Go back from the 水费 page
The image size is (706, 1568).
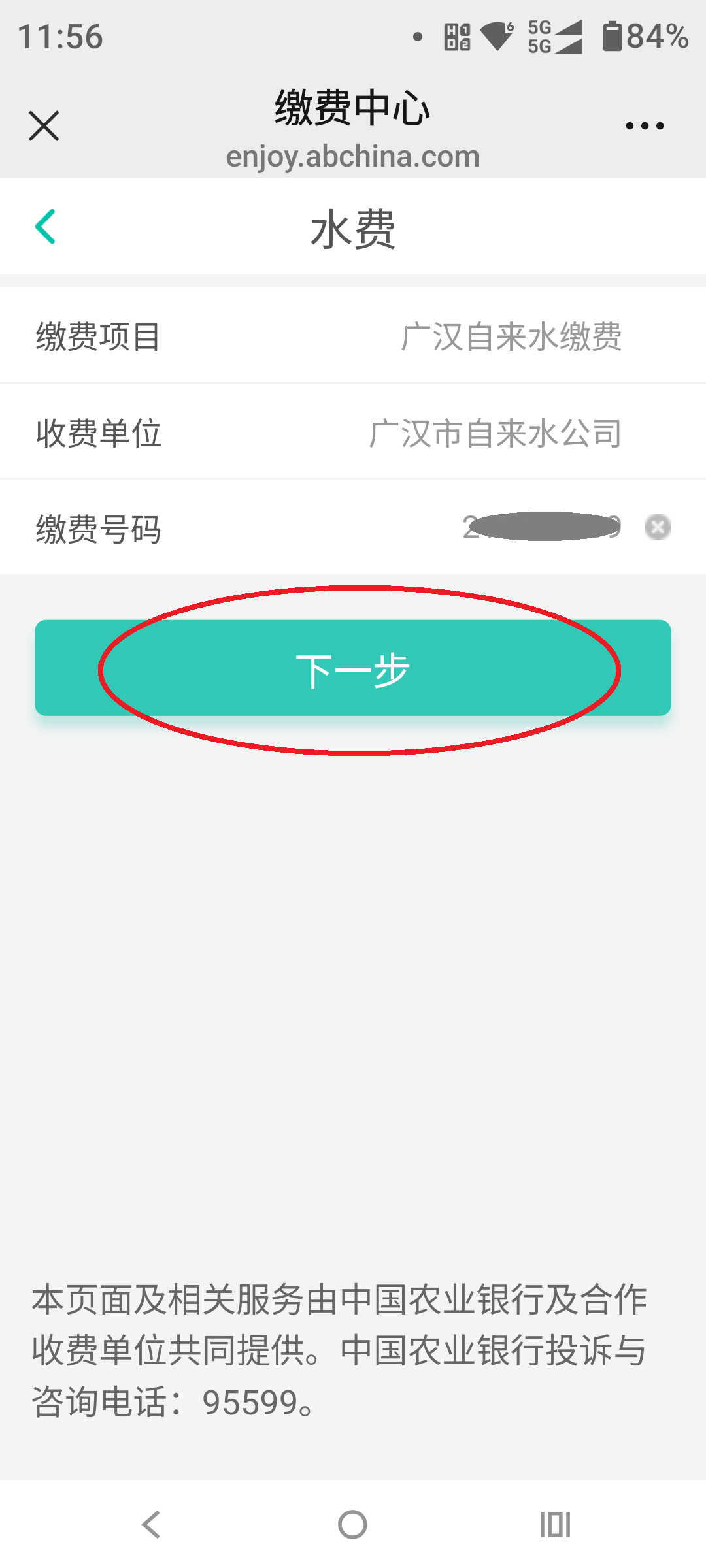pos(45,227)
